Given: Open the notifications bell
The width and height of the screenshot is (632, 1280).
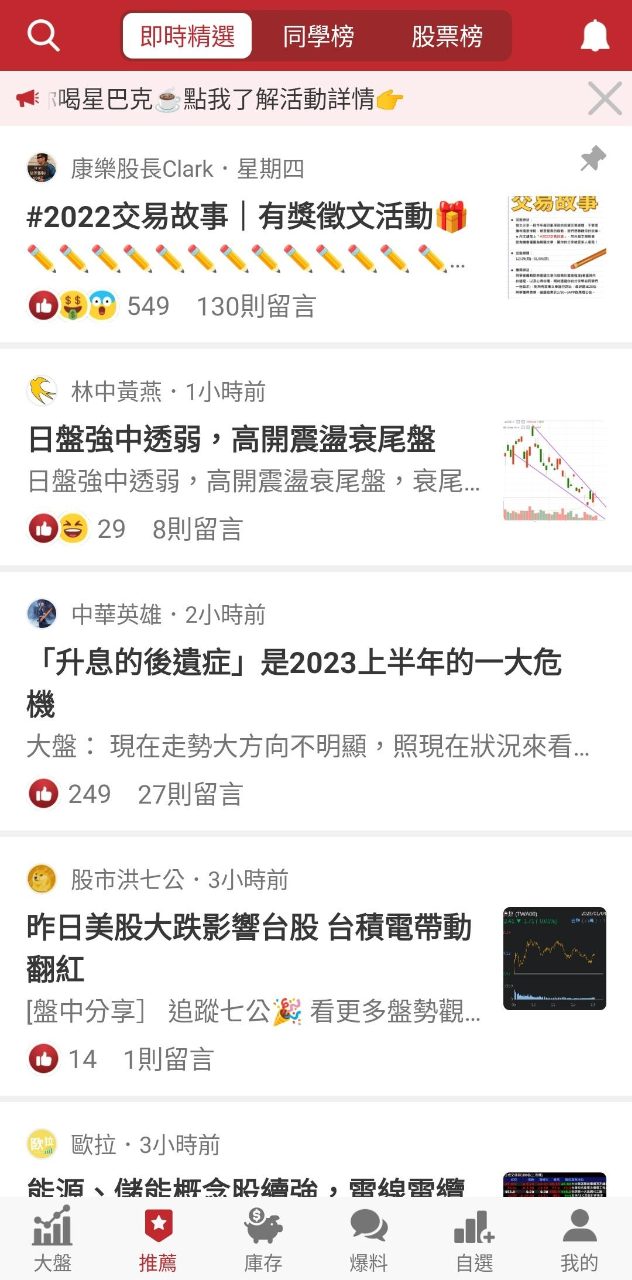Looking at the screenshot, I should click(595, 36).
